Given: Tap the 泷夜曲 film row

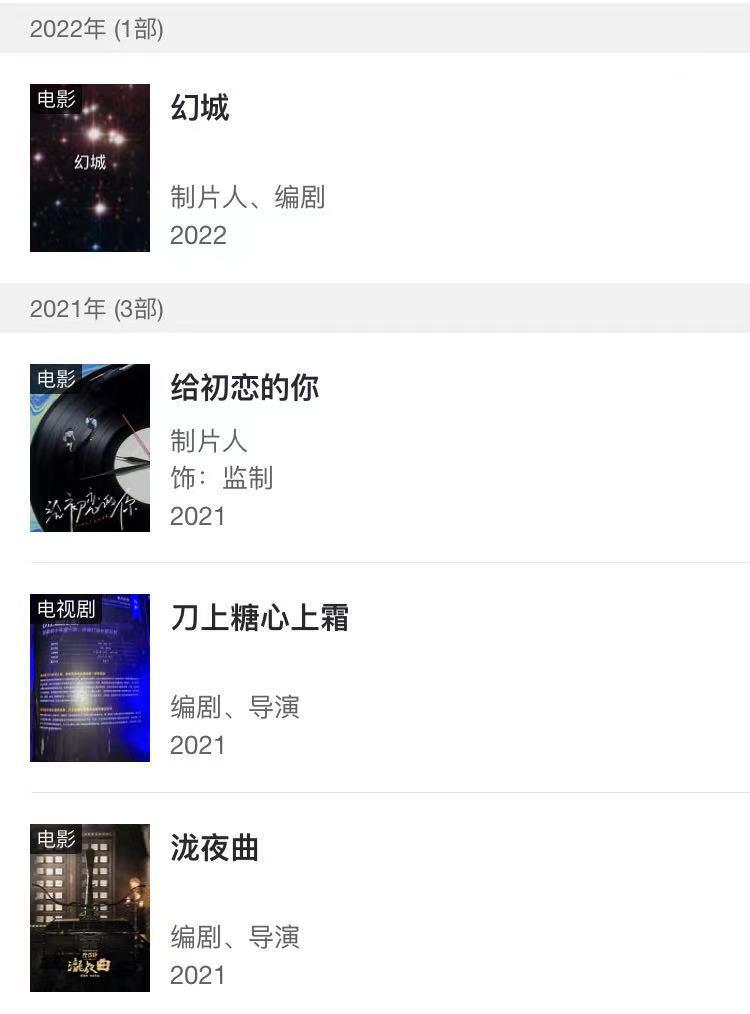Looking at the screenshot, I should pos(215,848).
